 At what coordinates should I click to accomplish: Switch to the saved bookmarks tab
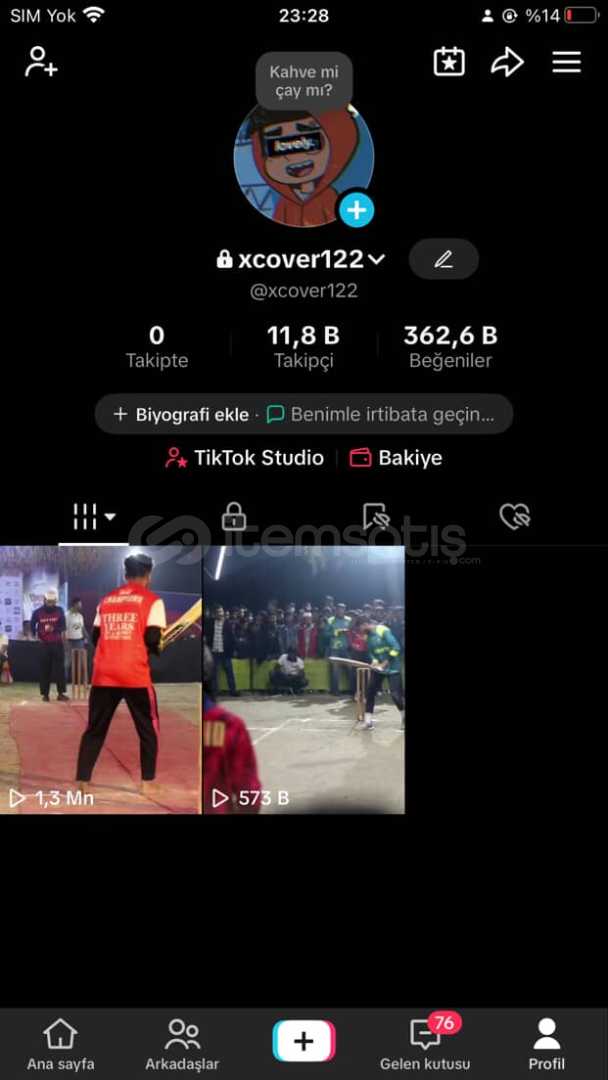pos(375,516)
